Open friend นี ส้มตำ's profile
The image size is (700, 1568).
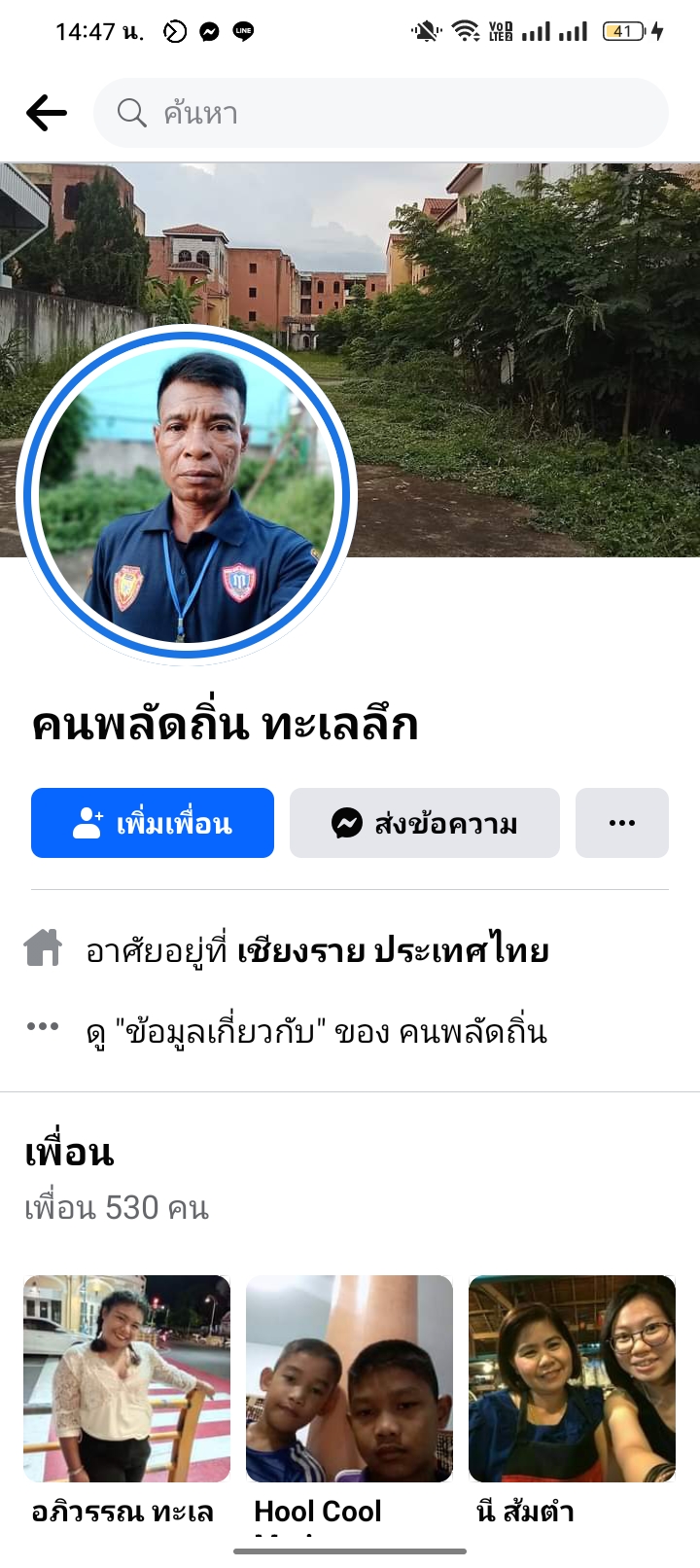[x=572, y=1378]
